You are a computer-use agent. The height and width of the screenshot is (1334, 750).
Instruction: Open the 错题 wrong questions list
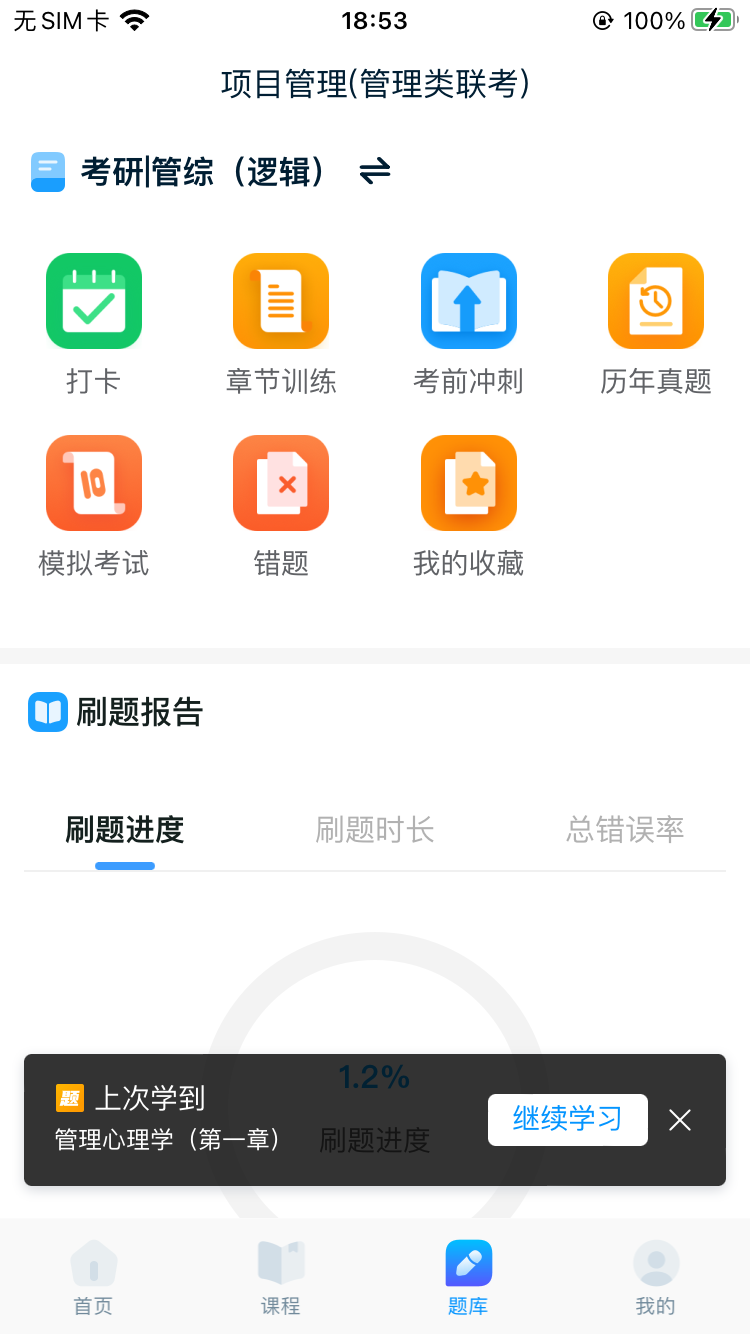tap(281, 483)
